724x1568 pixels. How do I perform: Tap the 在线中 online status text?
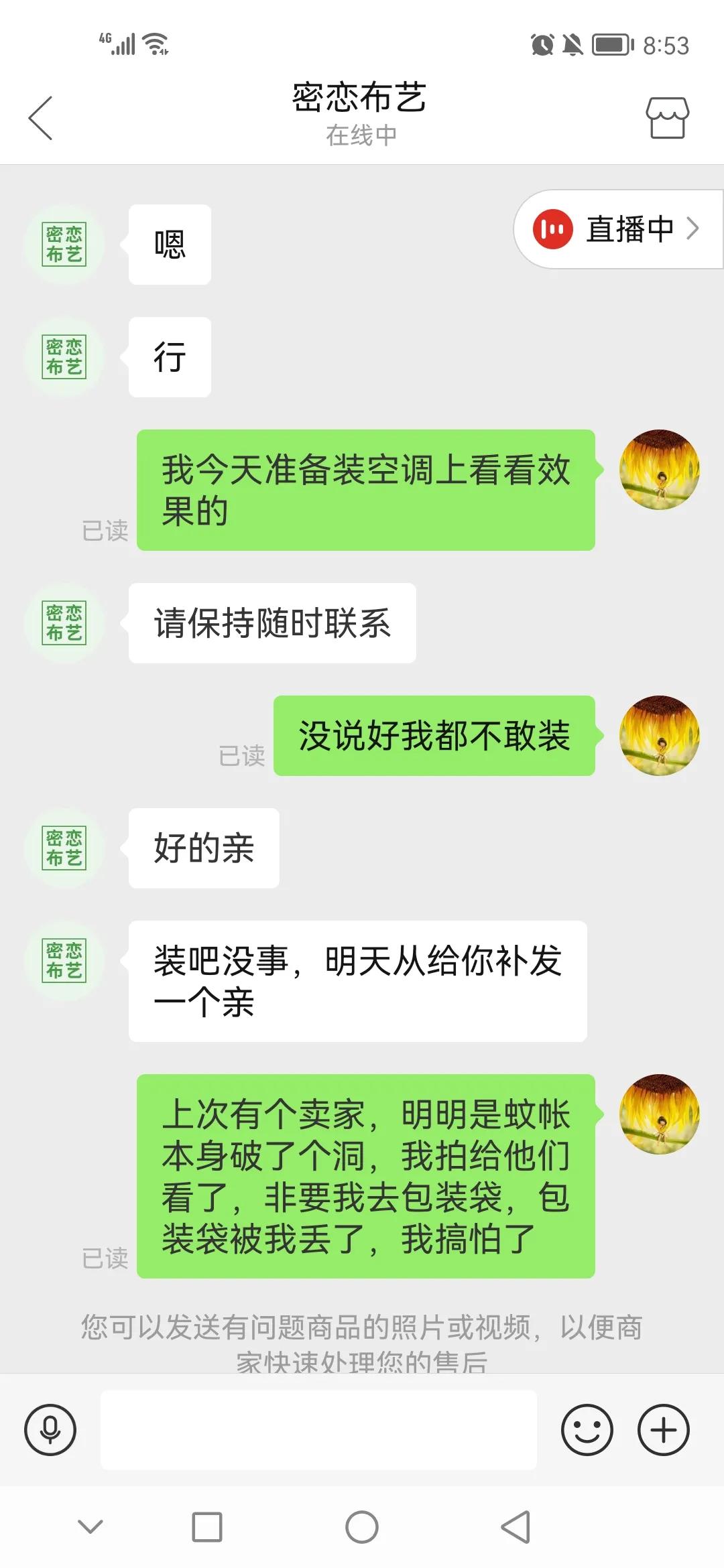(x=361, y=134)
